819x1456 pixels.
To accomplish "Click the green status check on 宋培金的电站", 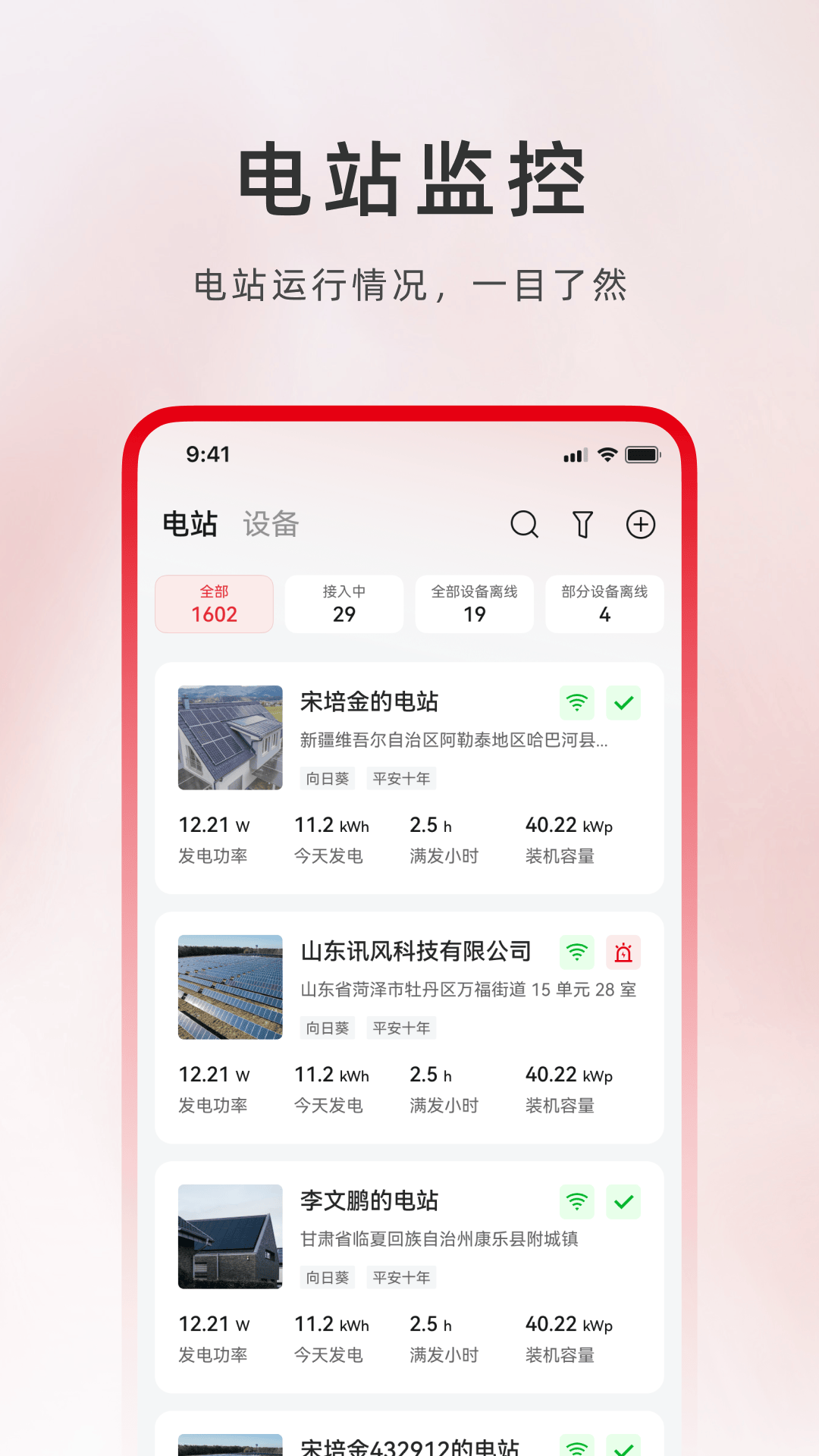I will coord(623,703).
